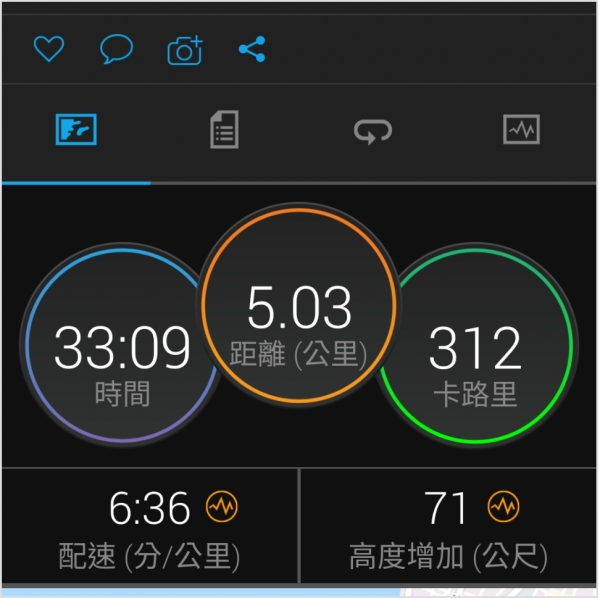Switch to the laps tab
The height and width of the screenshot is (598, 600).
tap(372, 130)
